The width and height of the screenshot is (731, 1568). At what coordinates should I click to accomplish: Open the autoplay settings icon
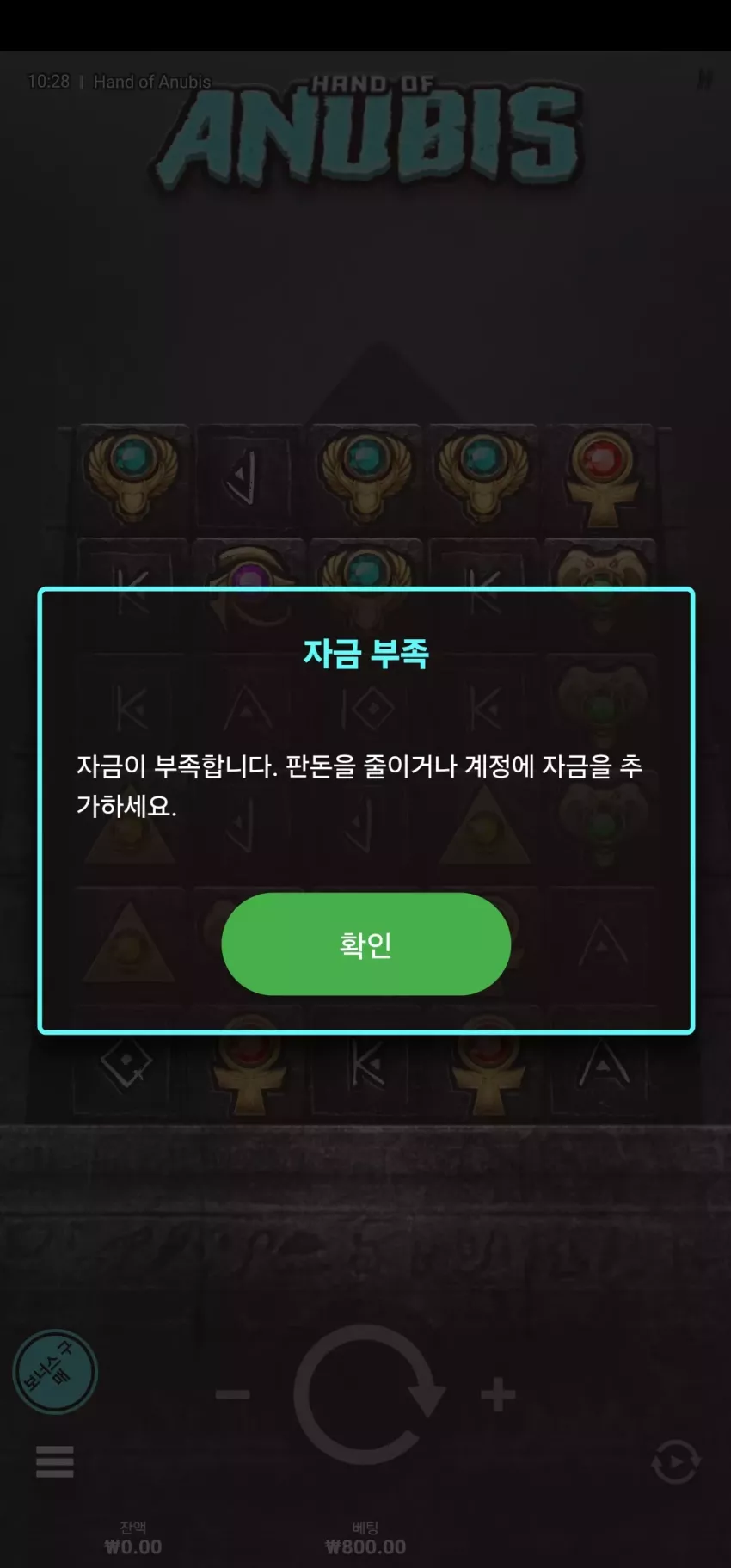(x=676, y=1461)
